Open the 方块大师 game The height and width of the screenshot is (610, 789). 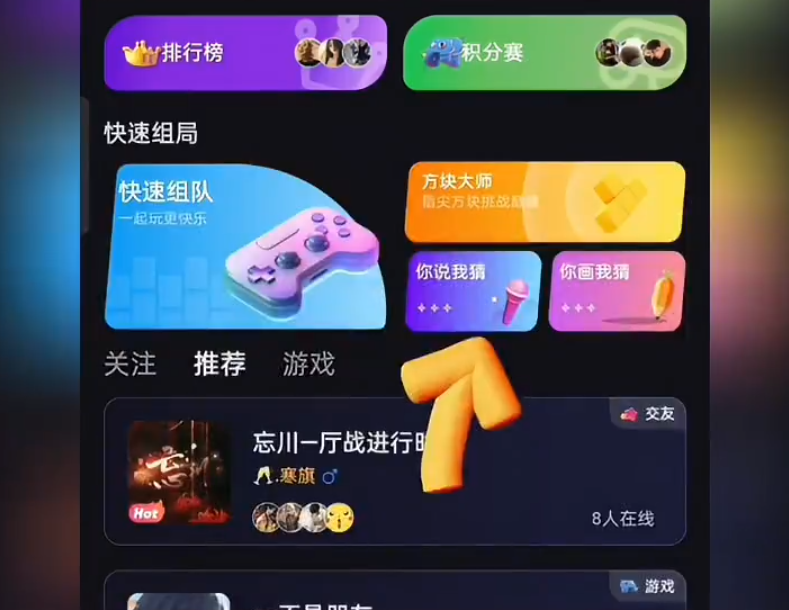[x=544, y=202]
